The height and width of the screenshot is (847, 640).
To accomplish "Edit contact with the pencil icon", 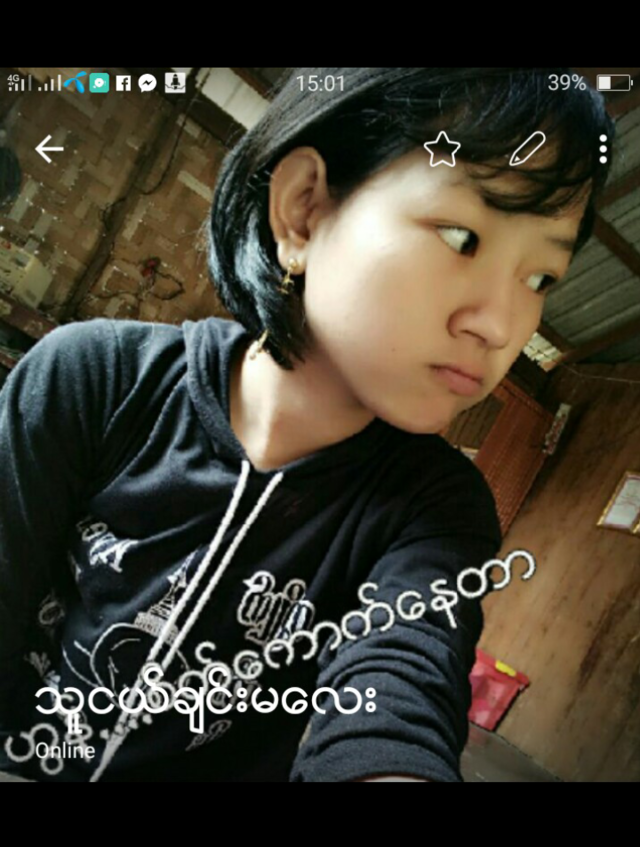I will 526,149.
